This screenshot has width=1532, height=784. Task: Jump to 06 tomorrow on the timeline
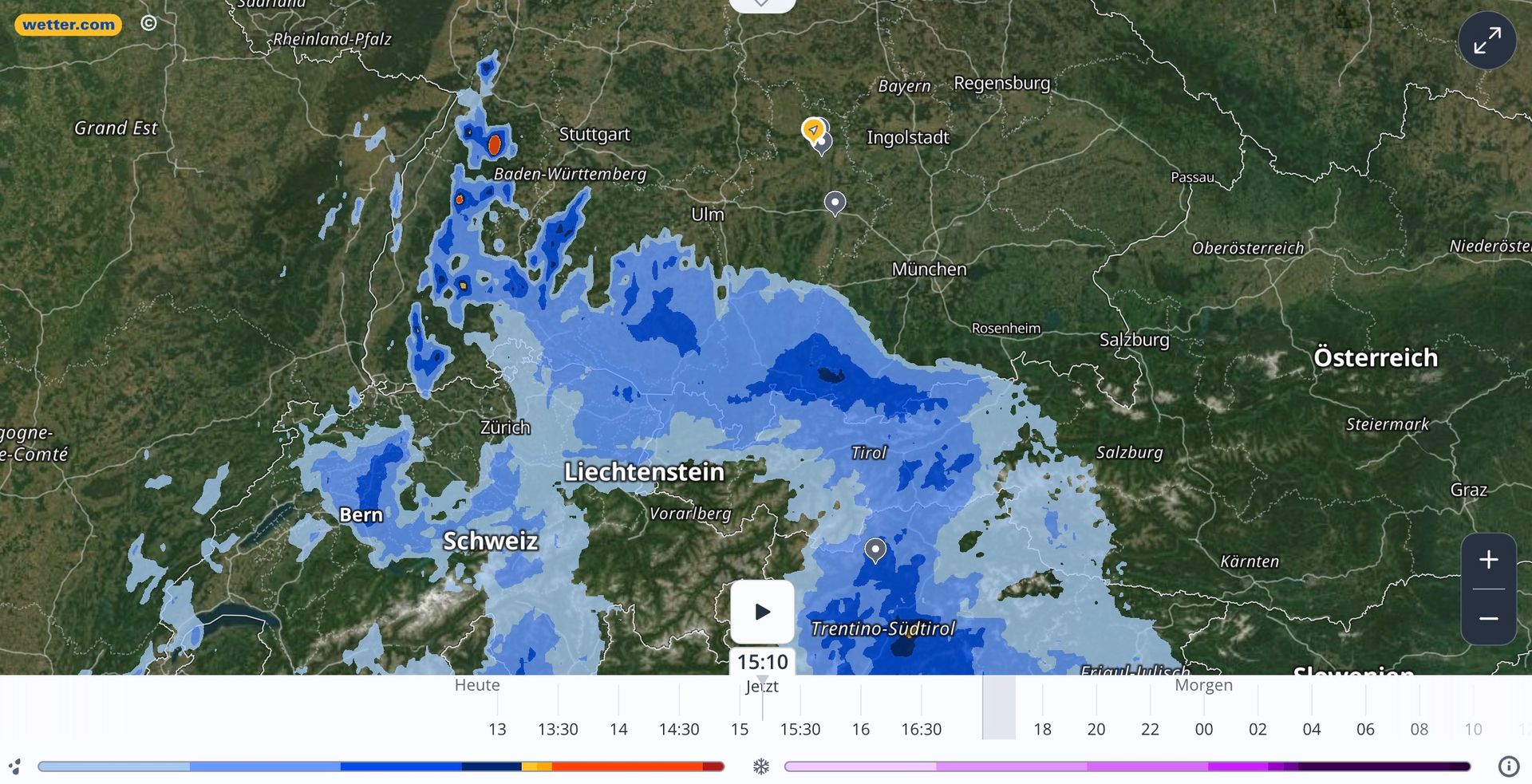[1365, 728]
